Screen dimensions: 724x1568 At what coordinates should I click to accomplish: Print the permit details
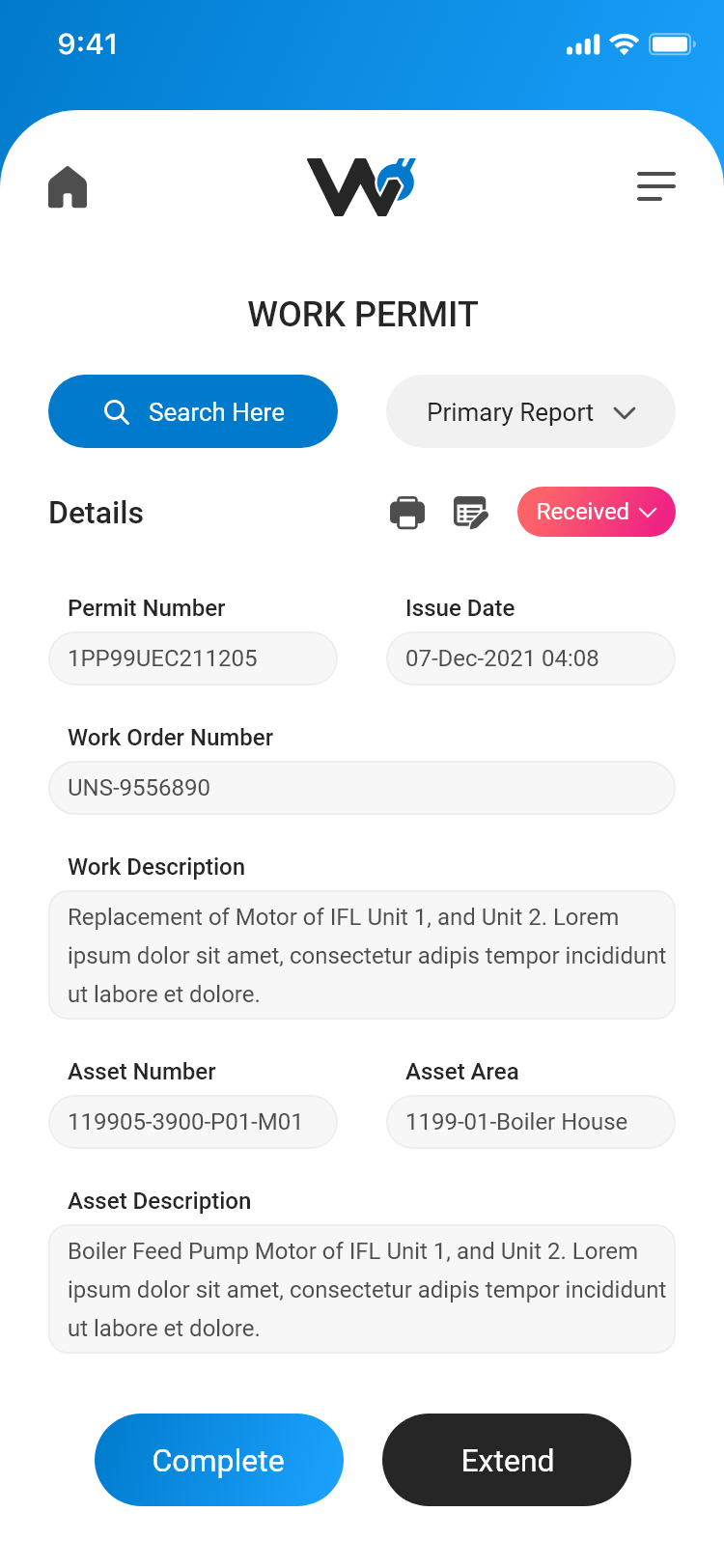coord(407,513)
